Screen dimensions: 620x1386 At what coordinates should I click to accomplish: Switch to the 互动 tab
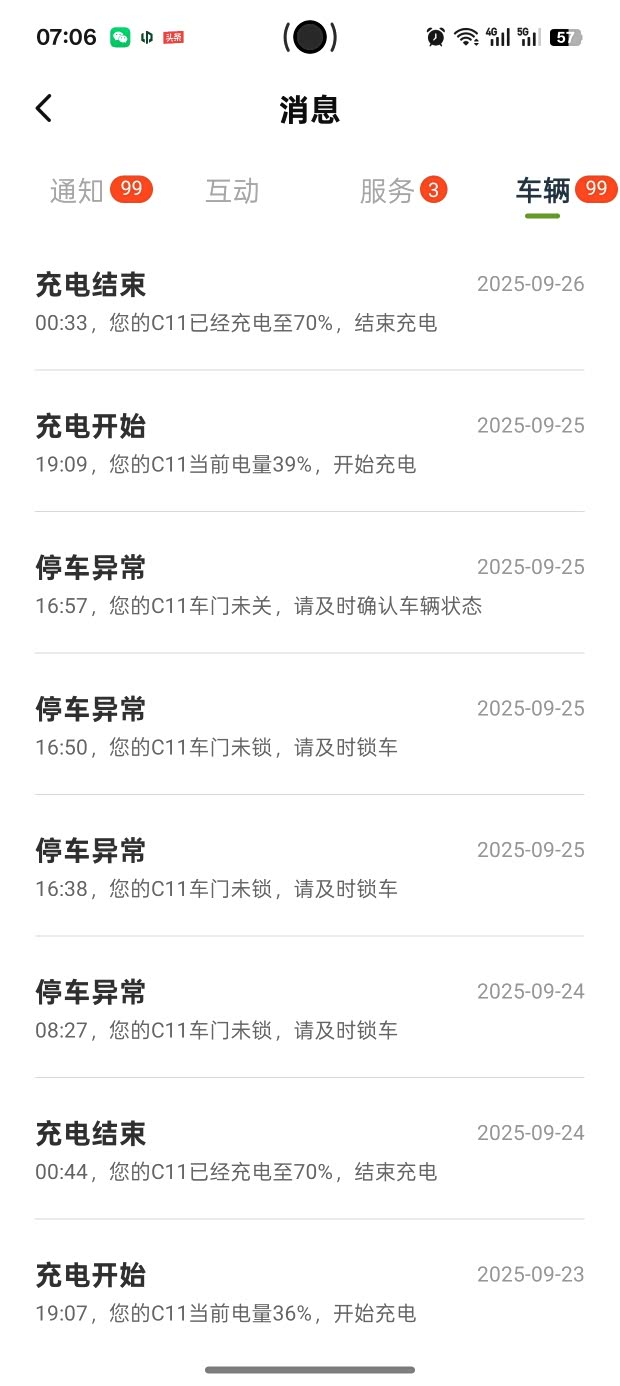click(232, 191)
